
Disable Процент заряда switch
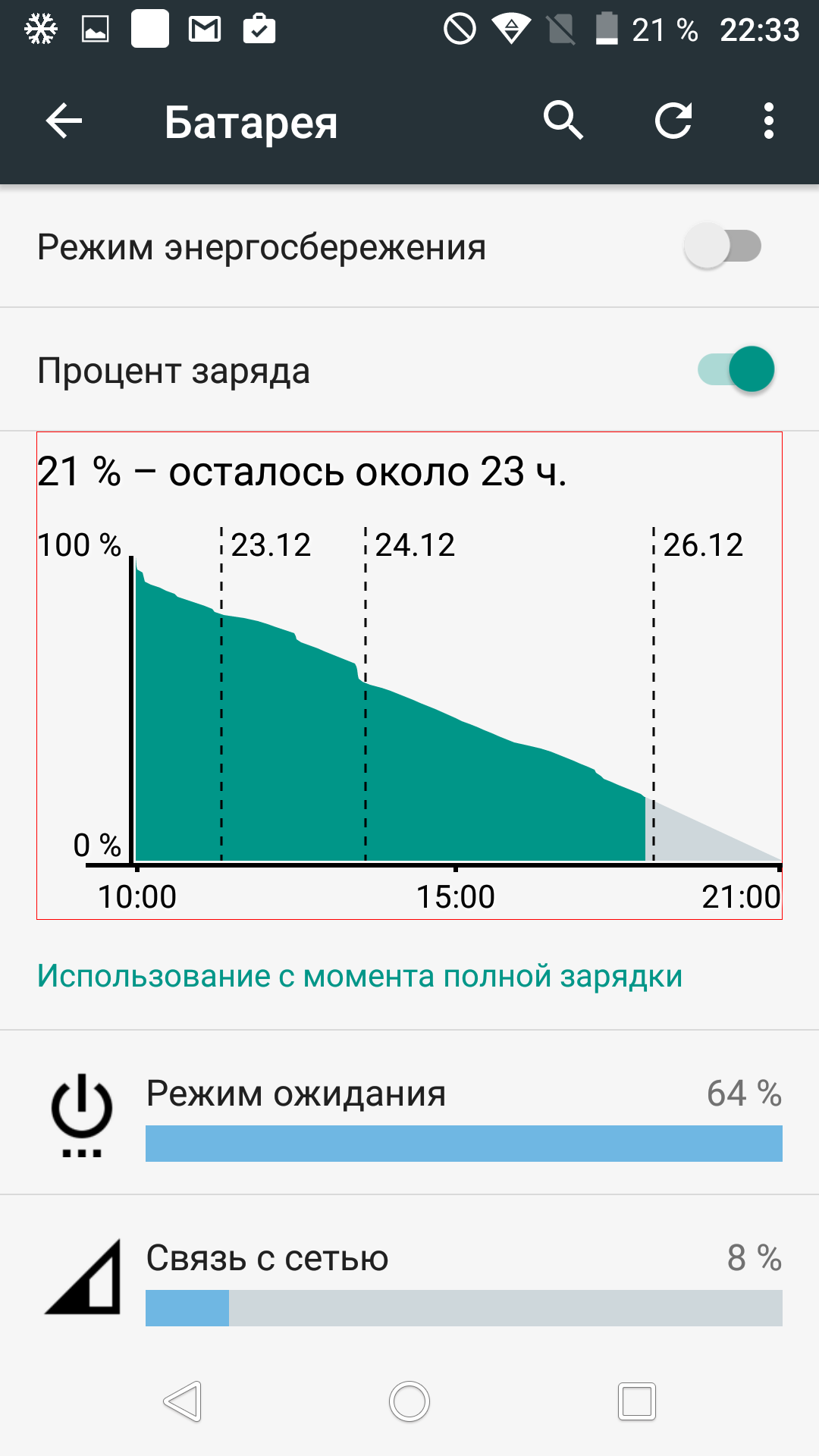coord(736,369)
